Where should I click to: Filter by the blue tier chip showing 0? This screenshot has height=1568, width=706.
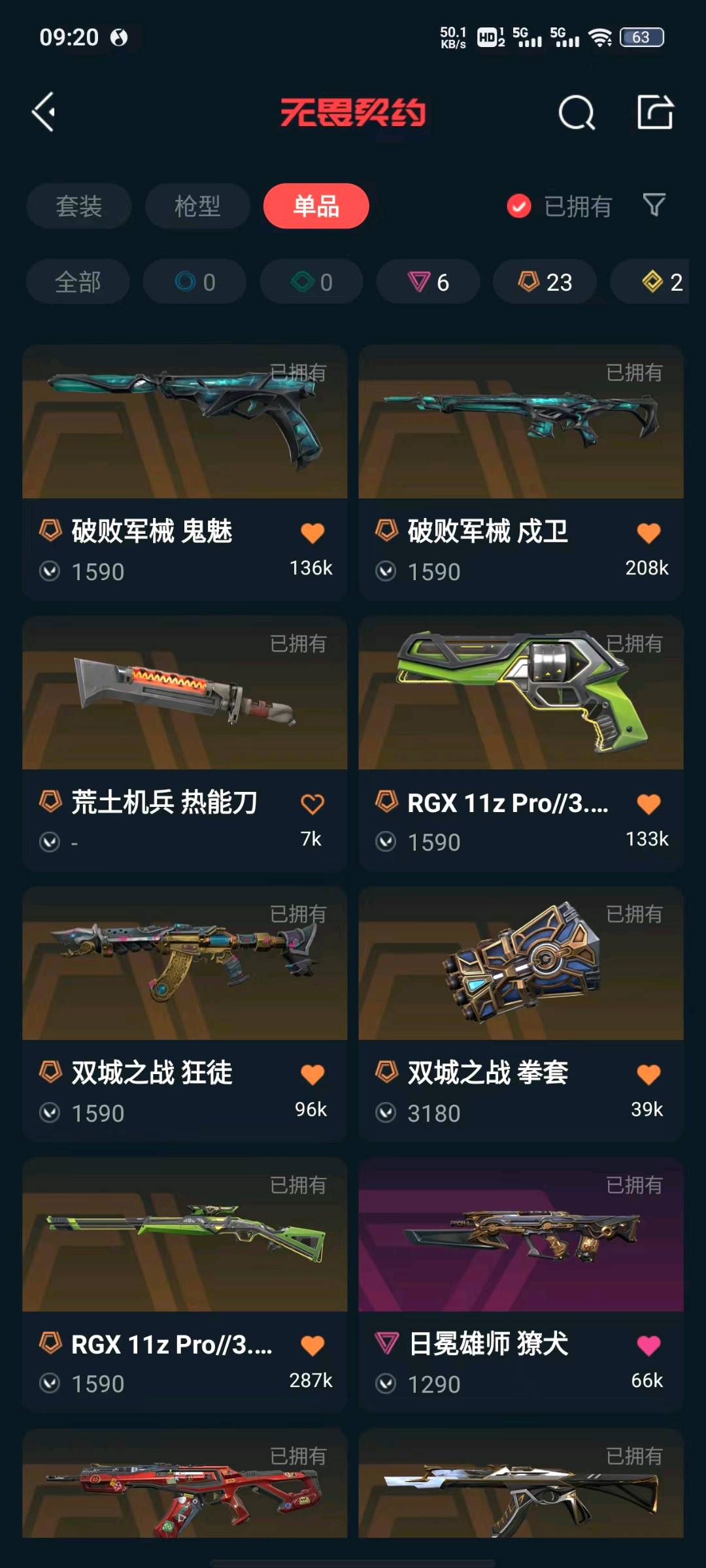pyautogui.click(x=195, y=282)
